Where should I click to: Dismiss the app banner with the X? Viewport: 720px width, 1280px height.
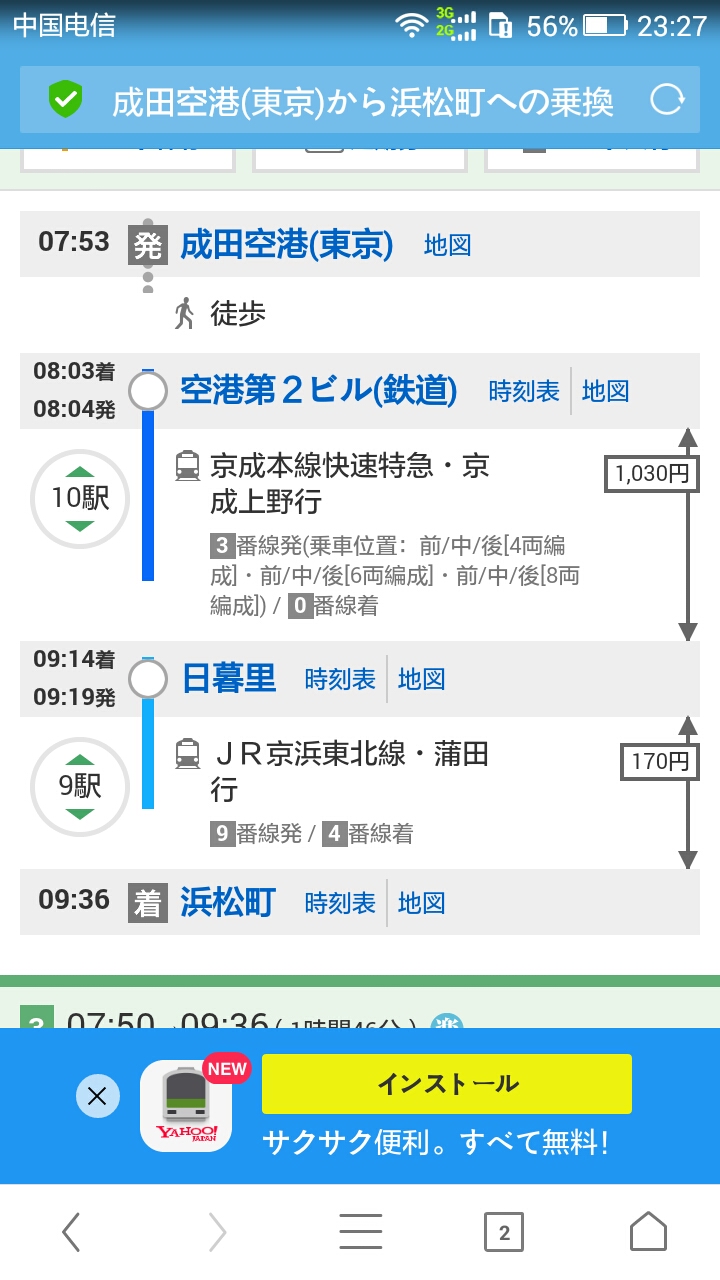[x=97, y=1096]
